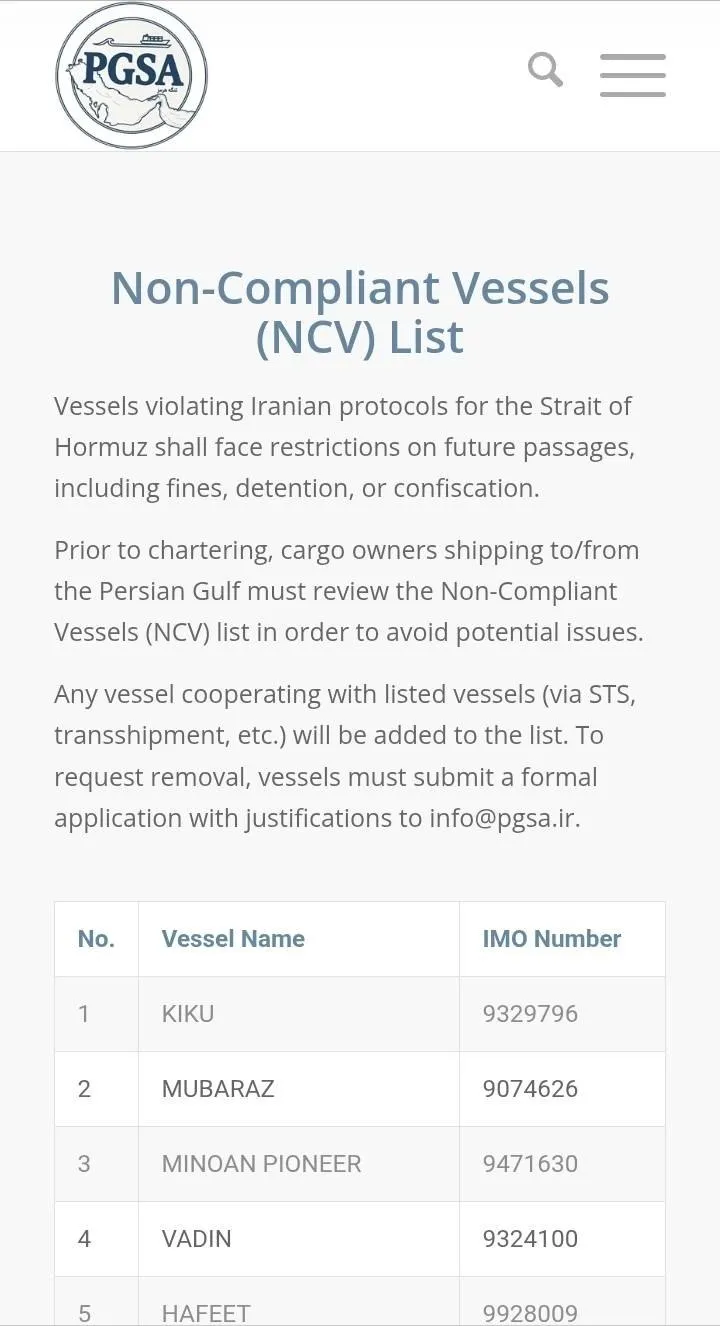Open the hamburger navigation menu

[x=632, y=75]
